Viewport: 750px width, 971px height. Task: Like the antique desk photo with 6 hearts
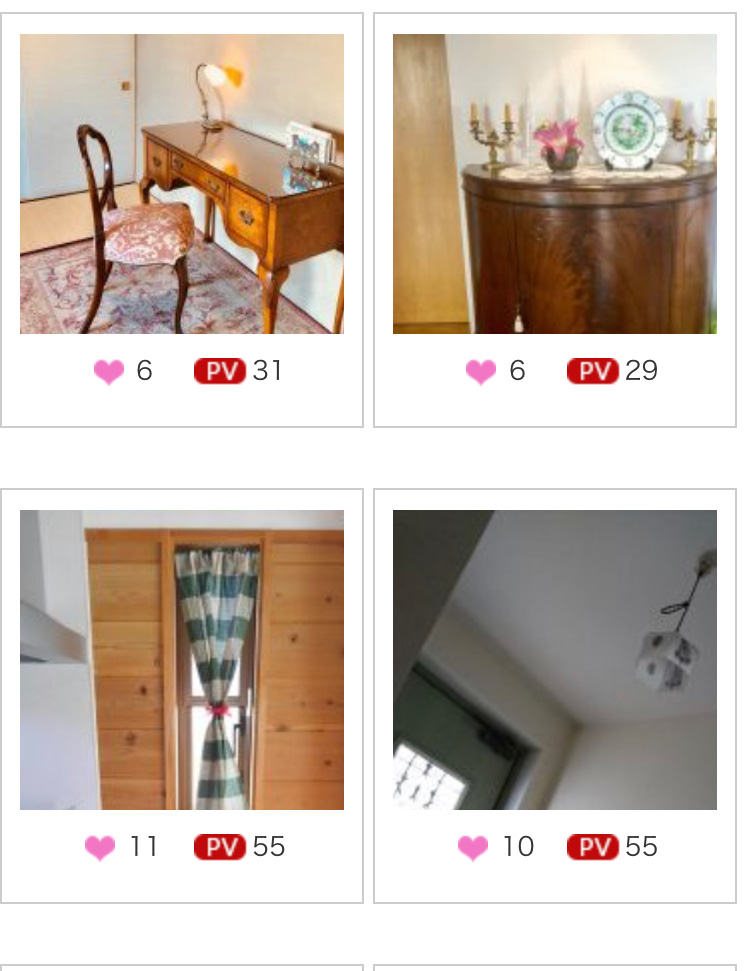point(109,372)
